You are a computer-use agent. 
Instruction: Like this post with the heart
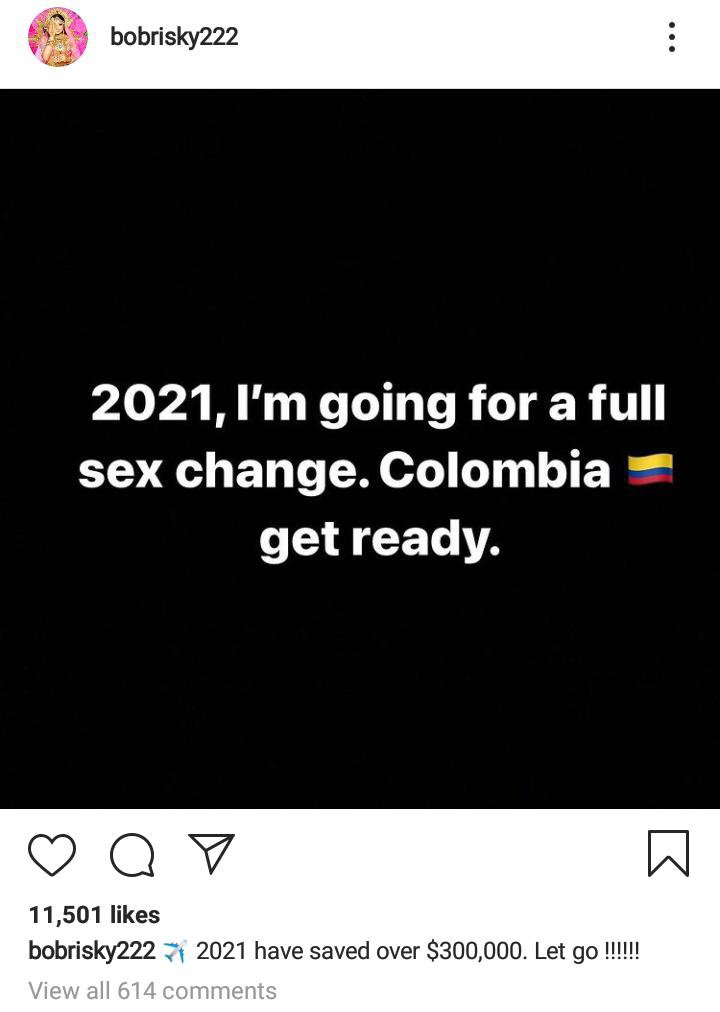[x=52, y=855]
